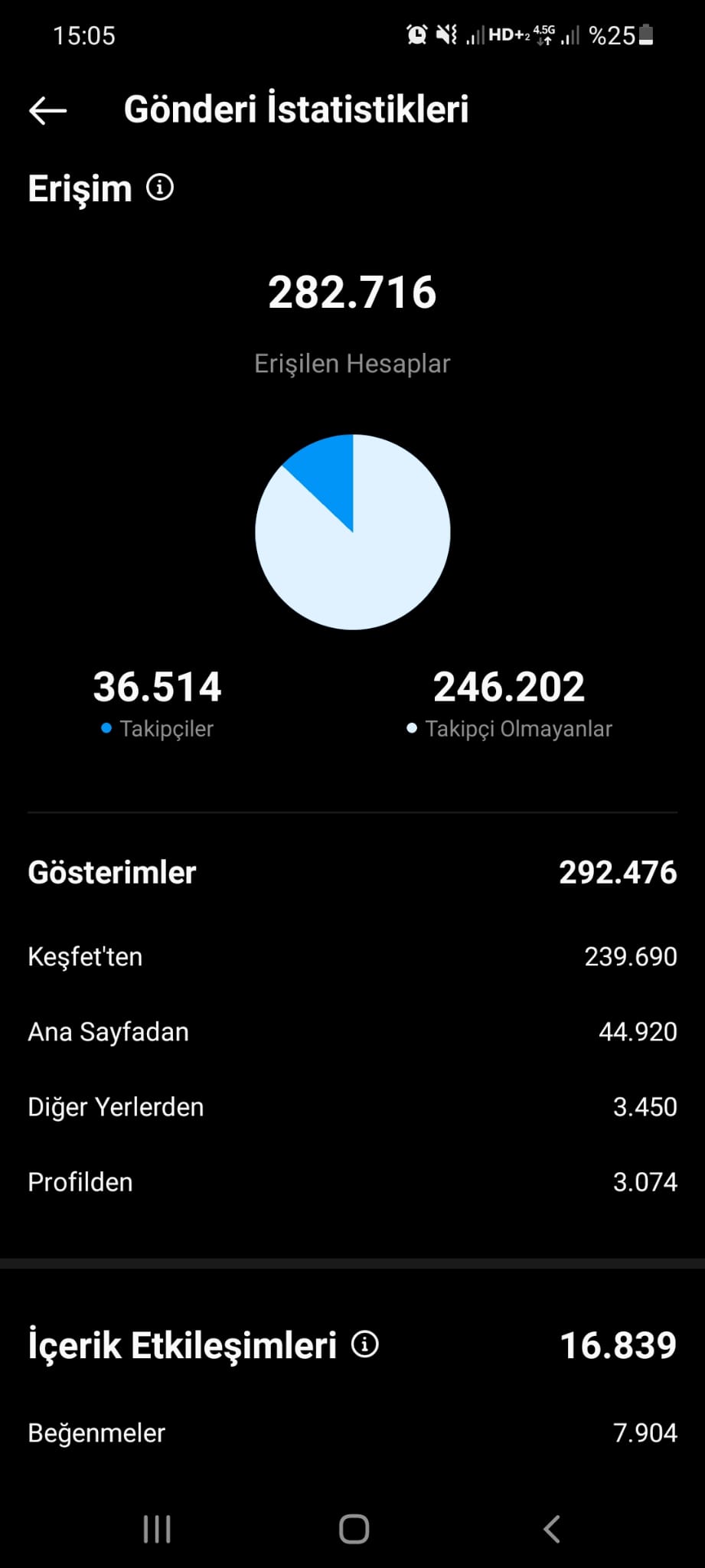Tap the system back chevron

(551, 1529)
